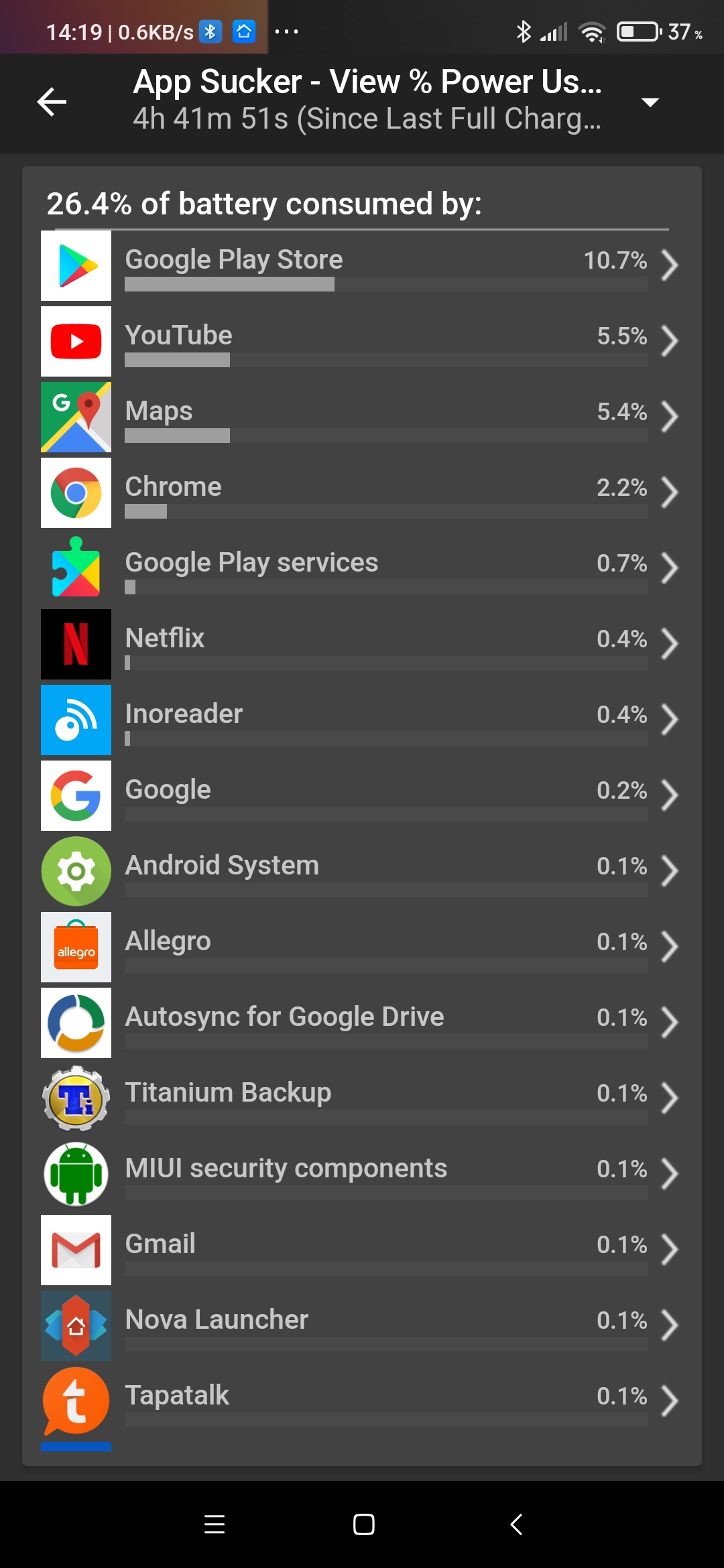
Task: Open recent apps from navigation bar
Action: pos(215,1524)
